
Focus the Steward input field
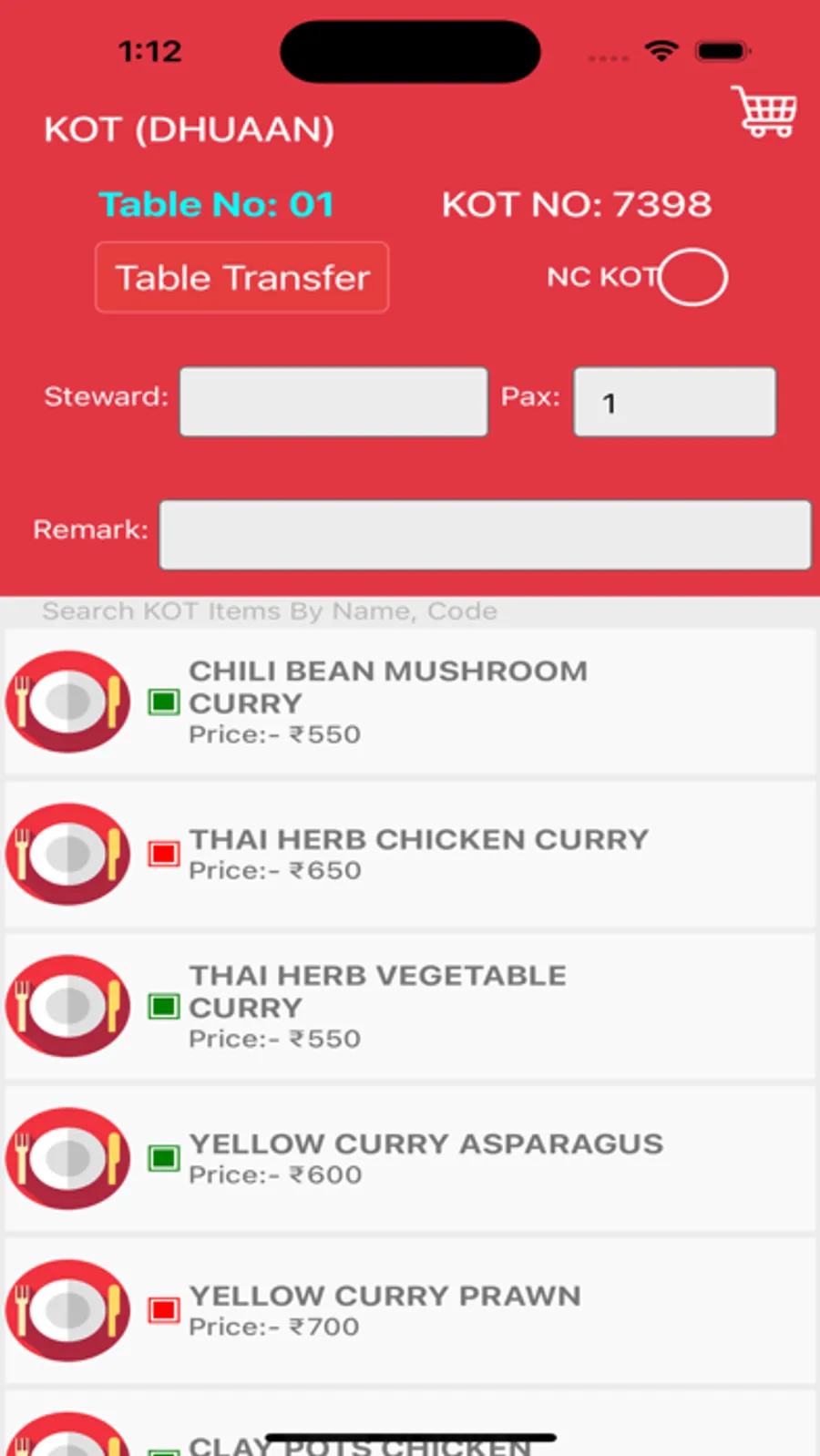coord(333,402)
